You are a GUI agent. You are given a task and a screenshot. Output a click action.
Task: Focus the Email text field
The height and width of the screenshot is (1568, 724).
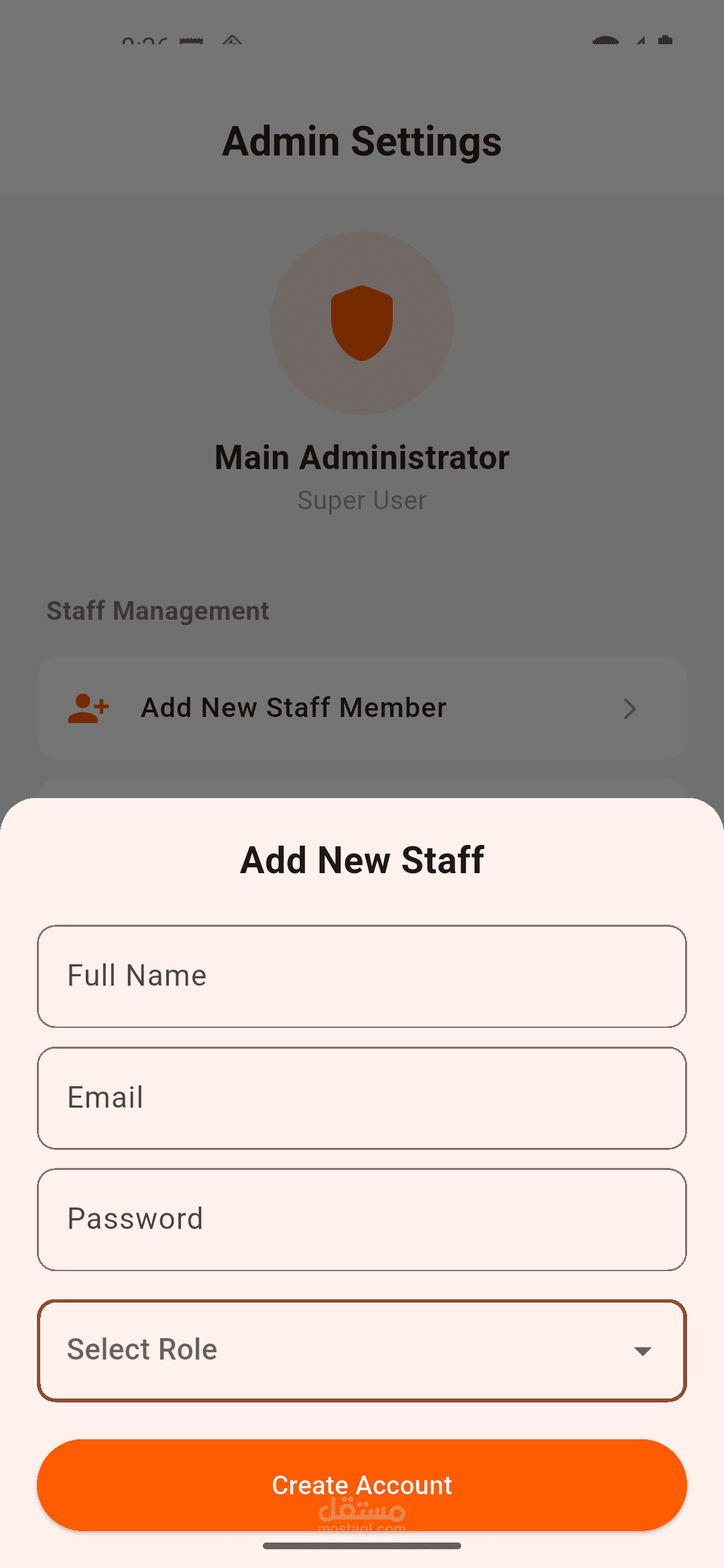point(362,1098)
